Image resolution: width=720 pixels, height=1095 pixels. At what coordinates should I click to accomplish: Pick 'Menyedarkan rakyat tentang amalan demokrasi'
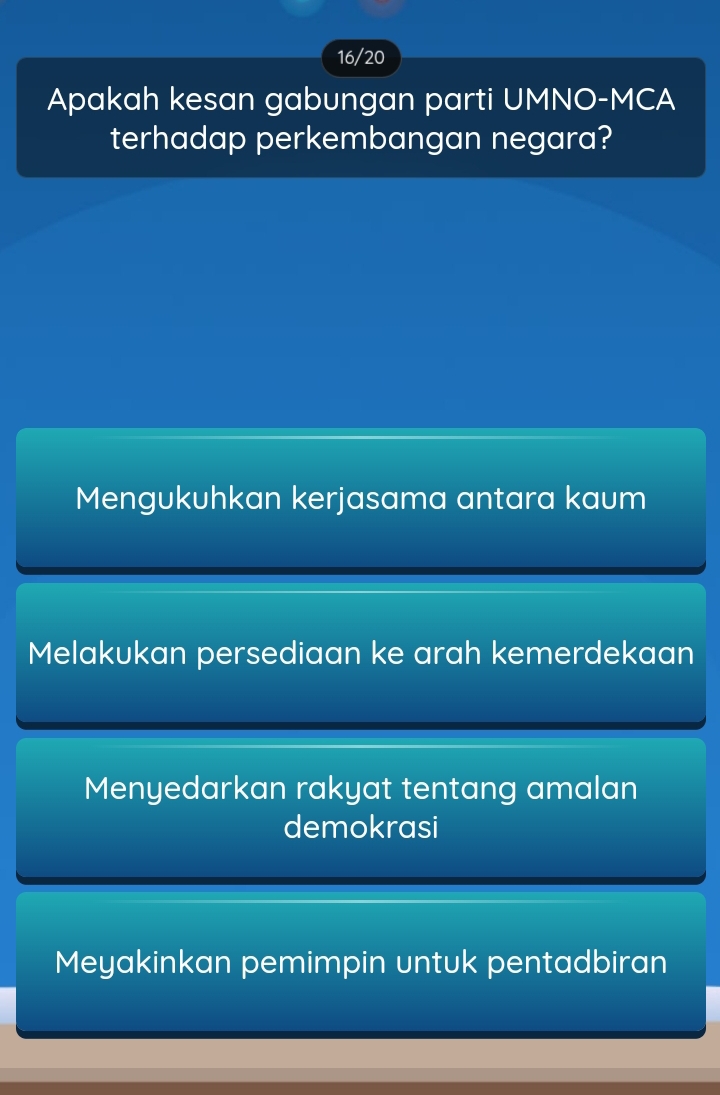click(360, 808)
